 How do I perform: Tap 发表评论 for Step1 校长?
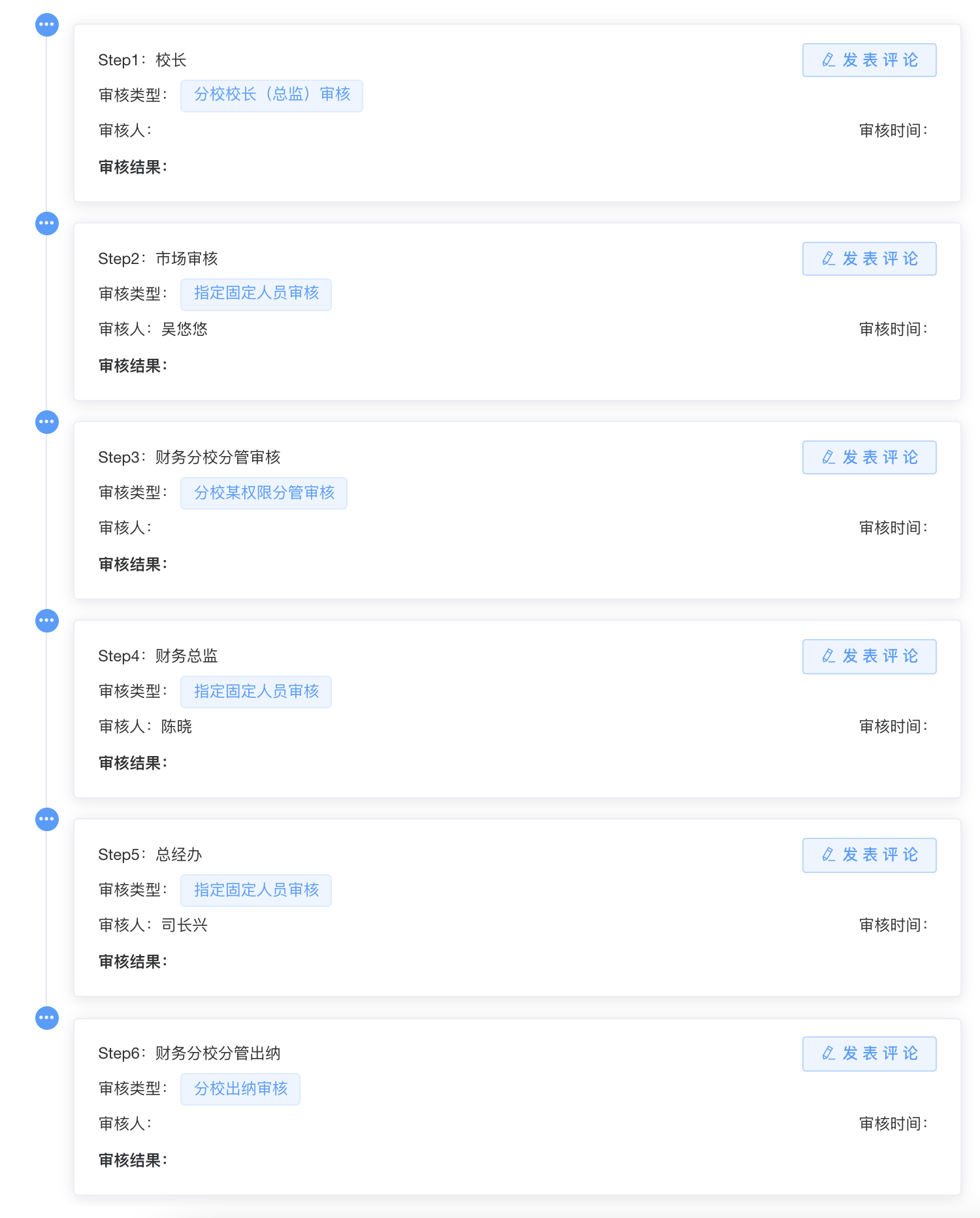tap(869, 60)
